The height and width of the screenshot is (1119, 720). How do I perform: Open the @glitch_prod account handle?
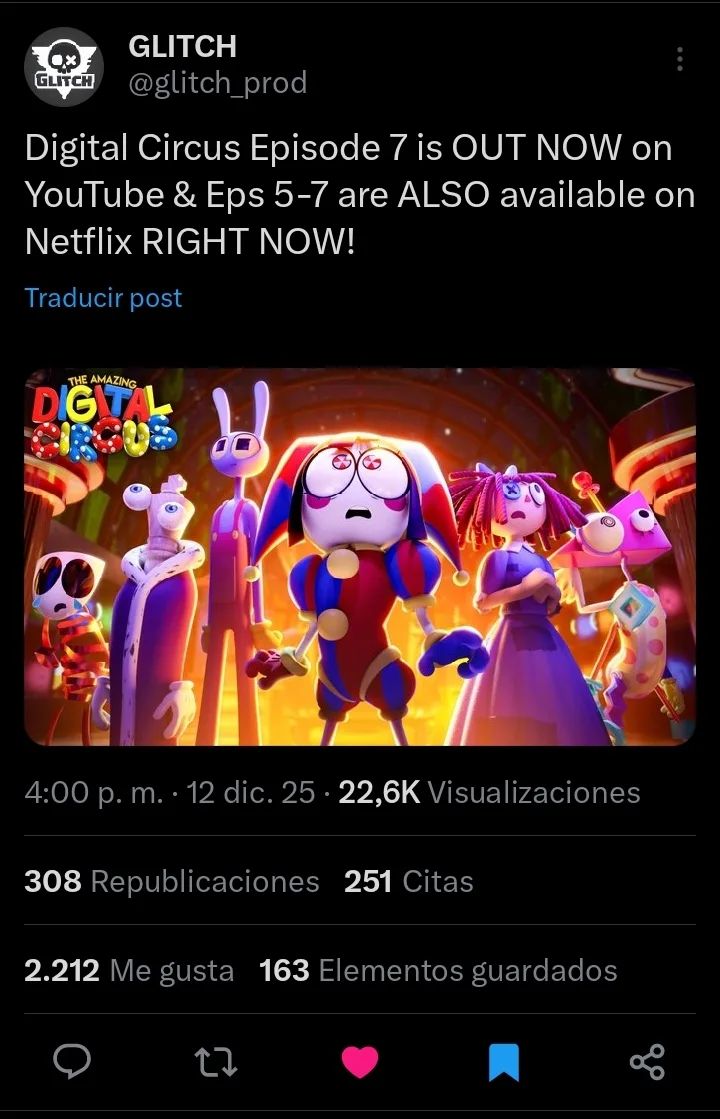pos(218,83)
